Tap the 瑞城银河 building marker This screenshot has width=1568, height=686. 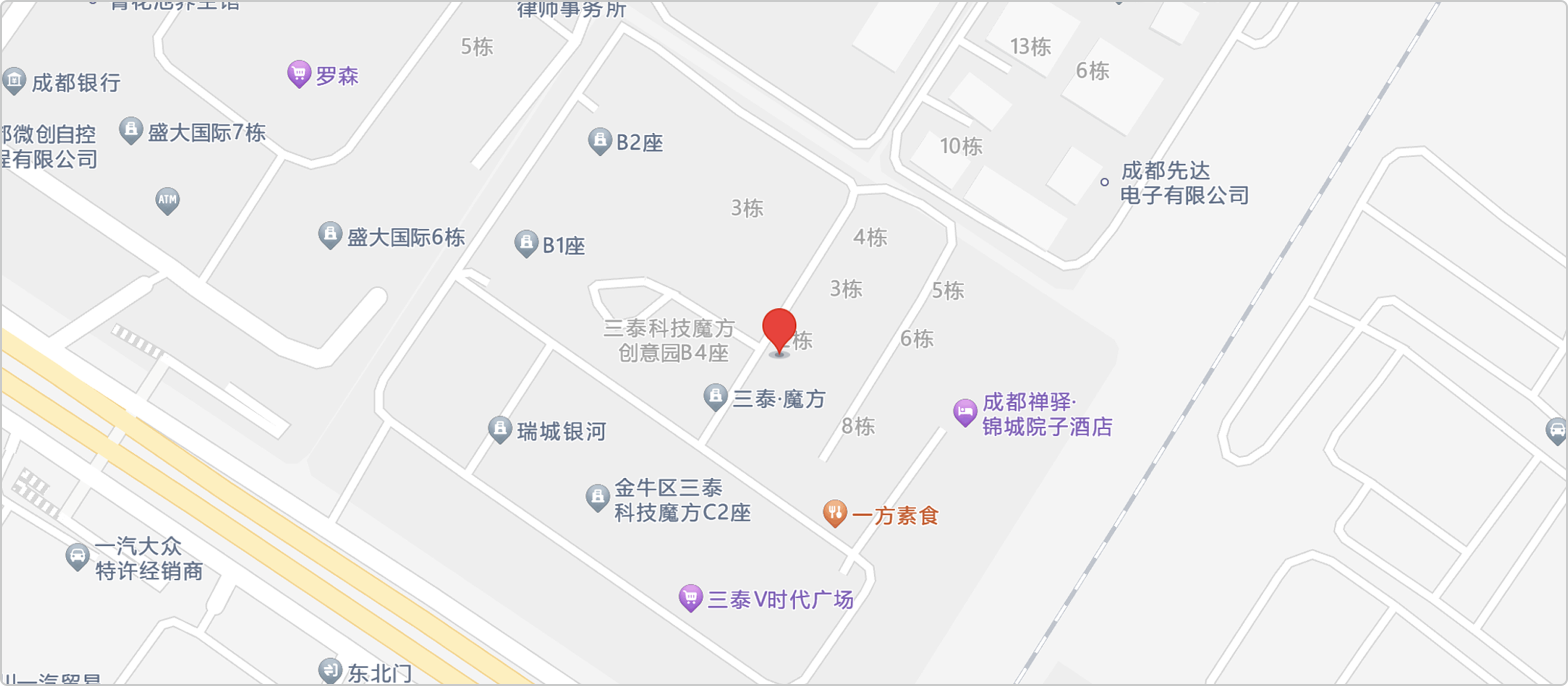coord(500,429)
